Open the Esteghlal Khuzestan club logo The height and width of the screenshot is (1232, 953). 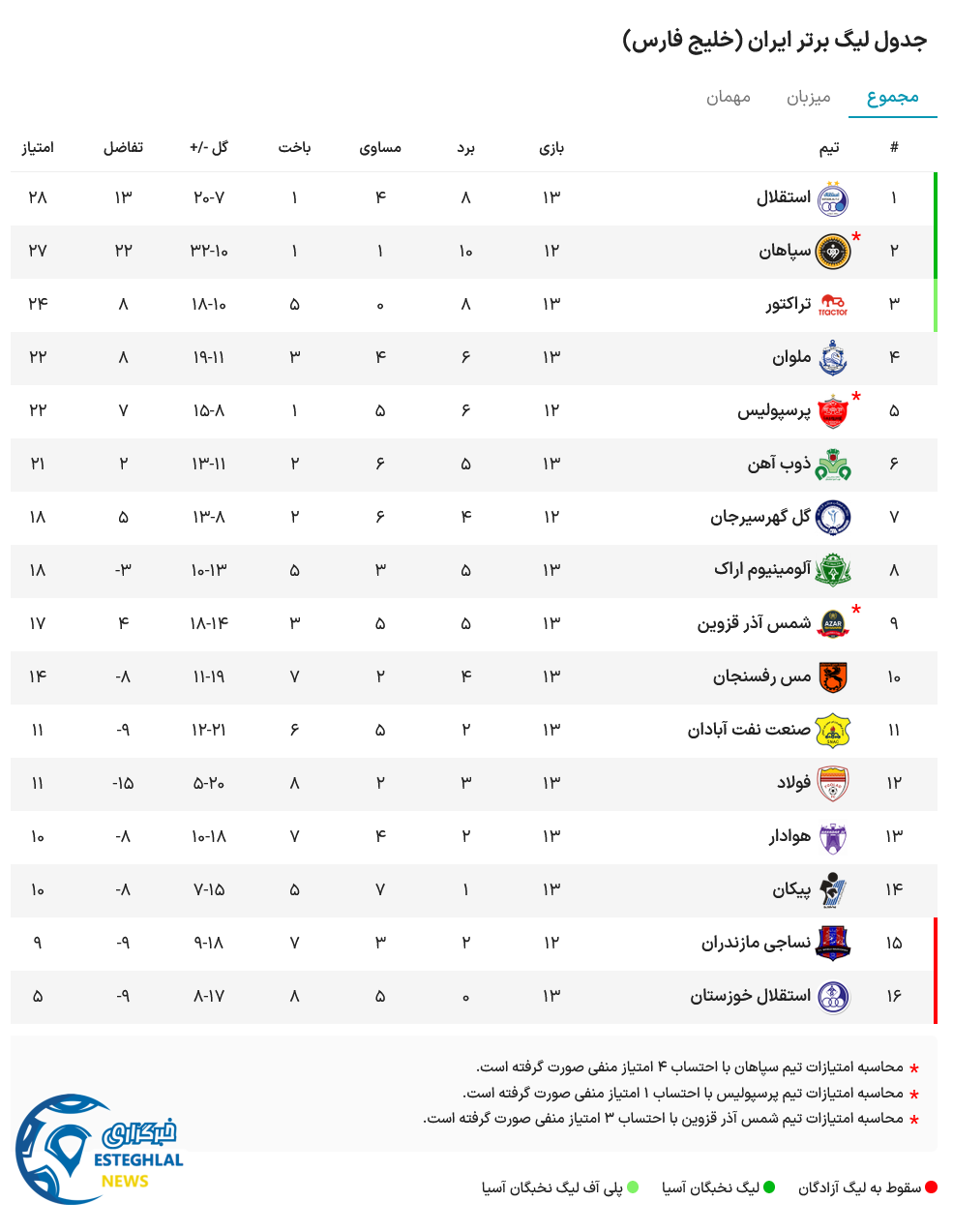point(833,997)
